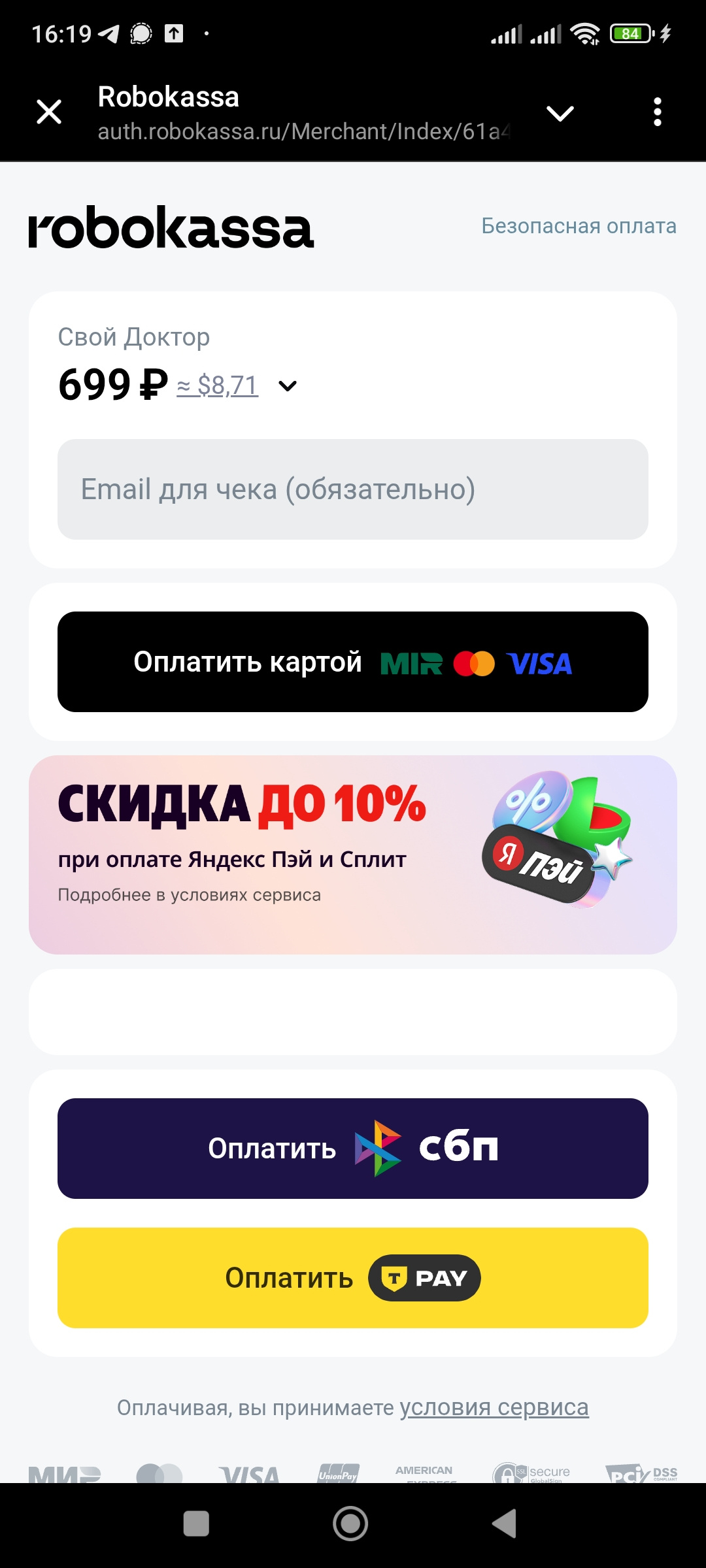
Task: Pay via СБП
Action: coord(353,1149)
